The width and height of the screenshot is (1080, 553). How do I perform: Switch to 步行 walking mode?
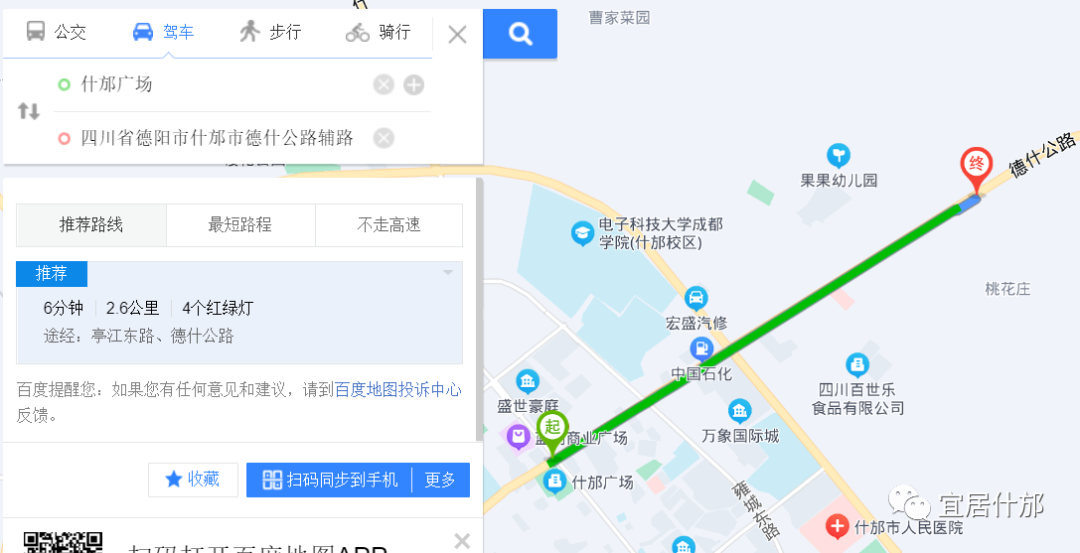pos(271,32)
